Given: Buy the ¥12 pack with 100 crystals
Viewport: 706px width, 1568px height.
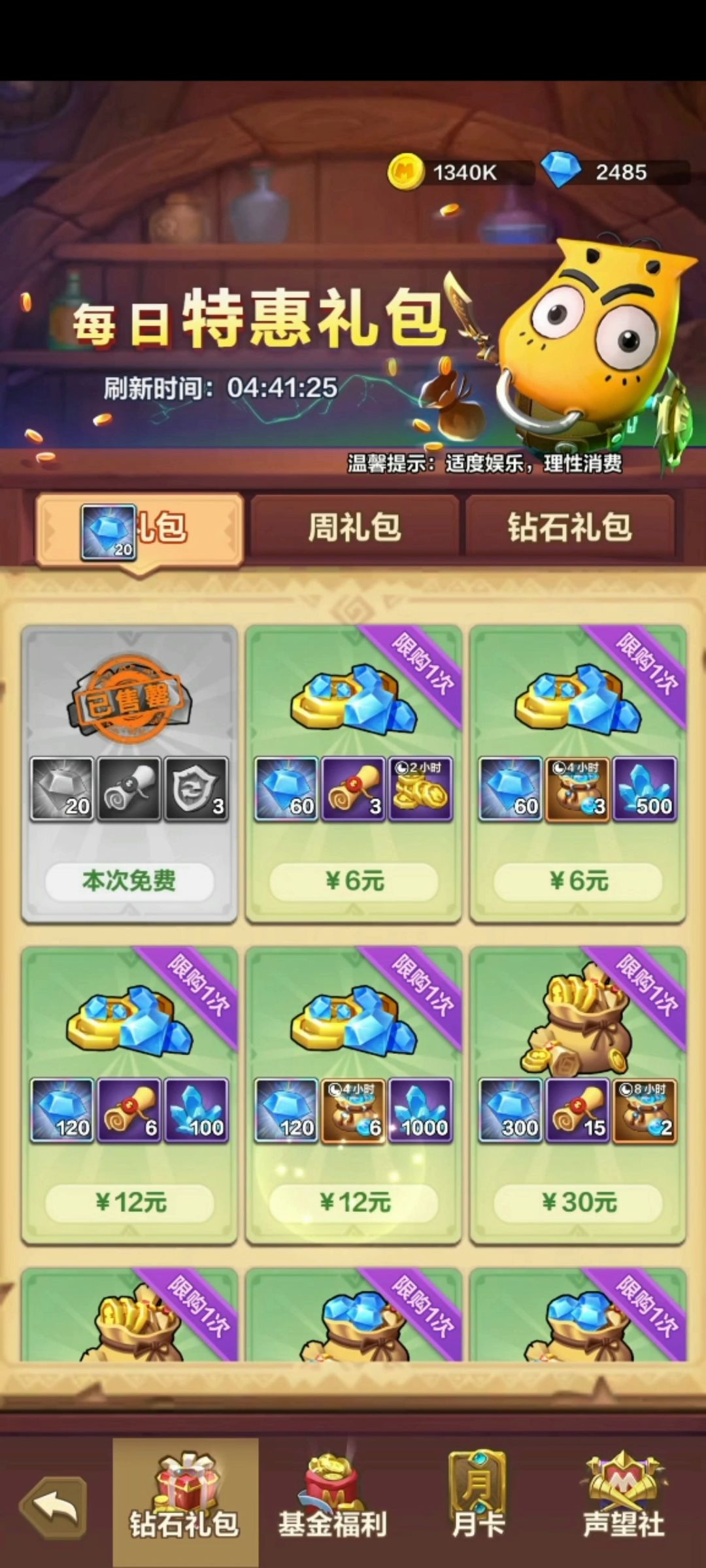Looking at the screenshot, I should coord(129,1201).
